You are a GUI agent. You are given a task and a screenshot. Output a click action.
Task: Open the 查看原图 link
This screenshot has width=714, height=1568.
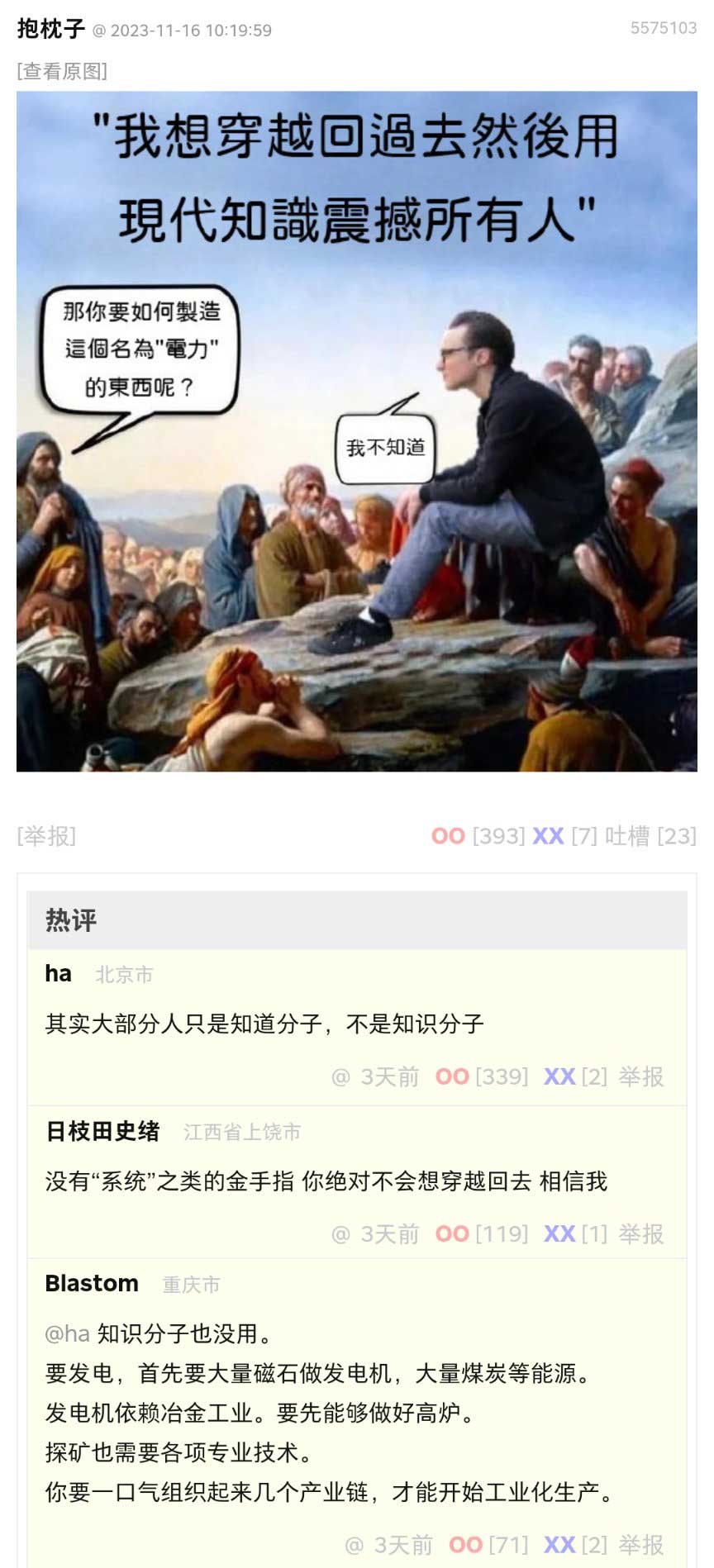coord(62,71)
